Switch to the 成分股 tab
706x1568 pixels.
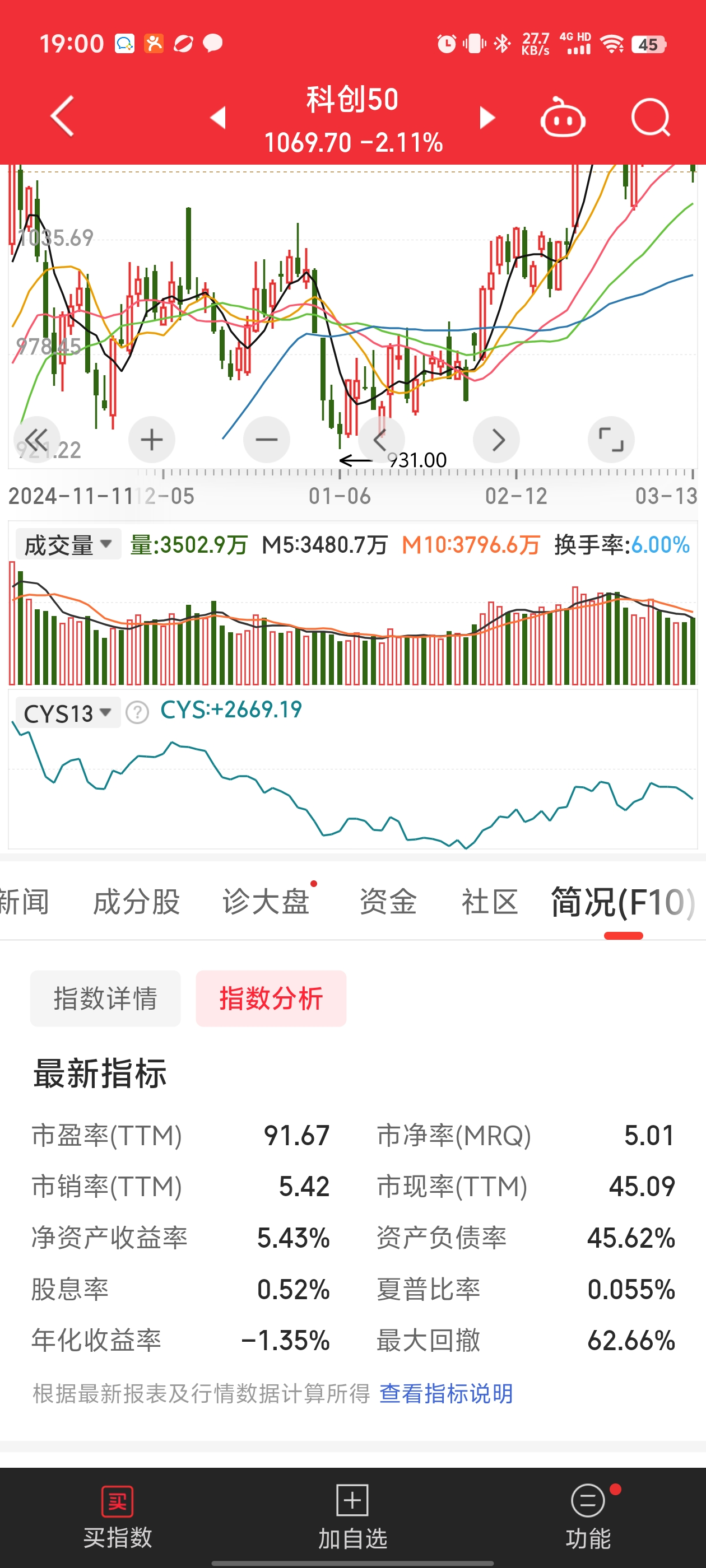click(x=137, y=902)
